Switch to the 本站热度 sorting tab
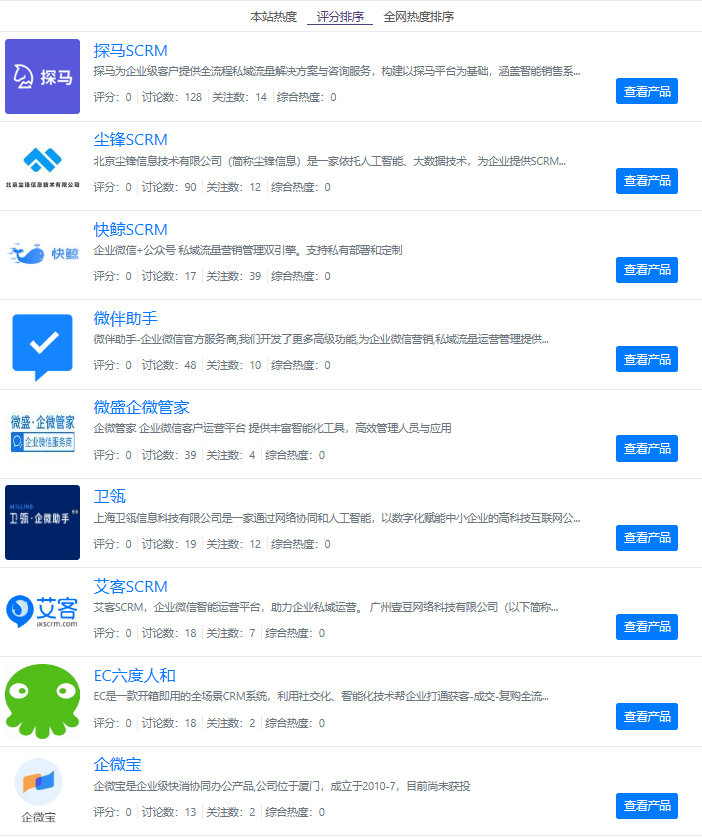Screen dimensions: 702x837 (x=273, y=17)
